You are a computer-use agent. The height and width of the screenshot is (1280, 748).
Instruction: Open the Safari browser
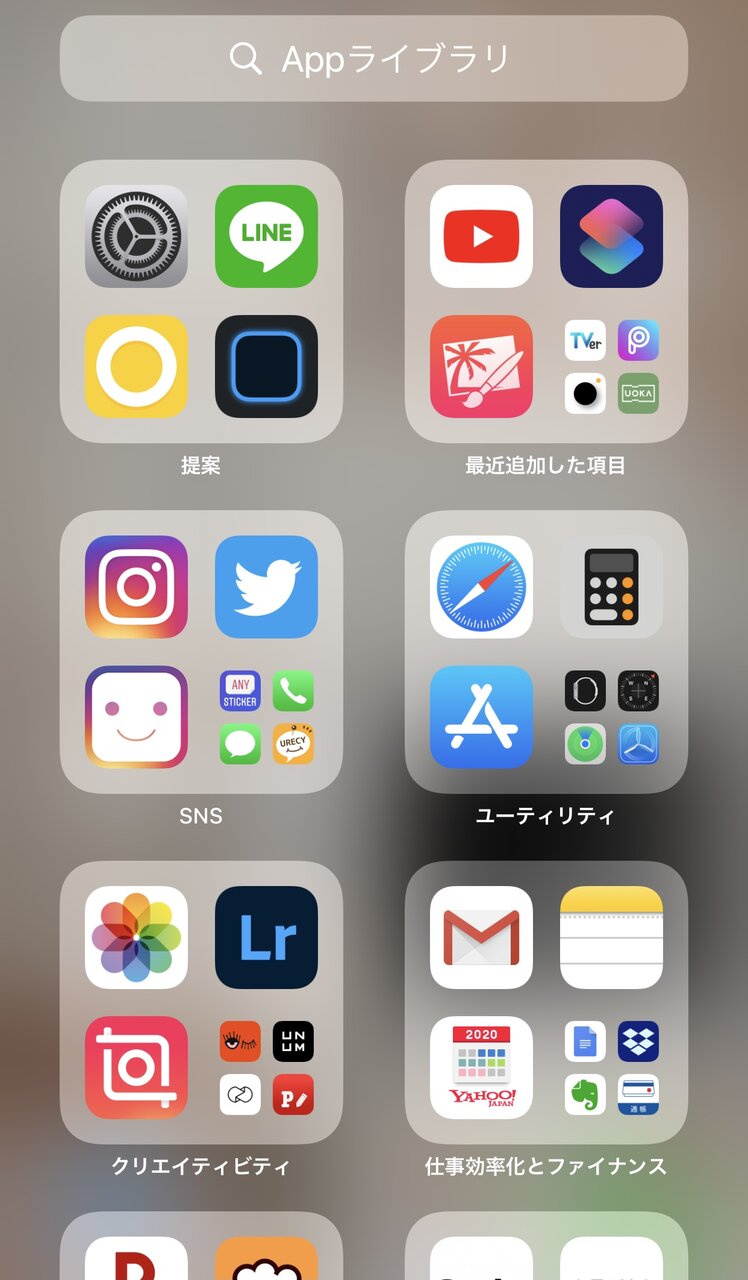481,587
